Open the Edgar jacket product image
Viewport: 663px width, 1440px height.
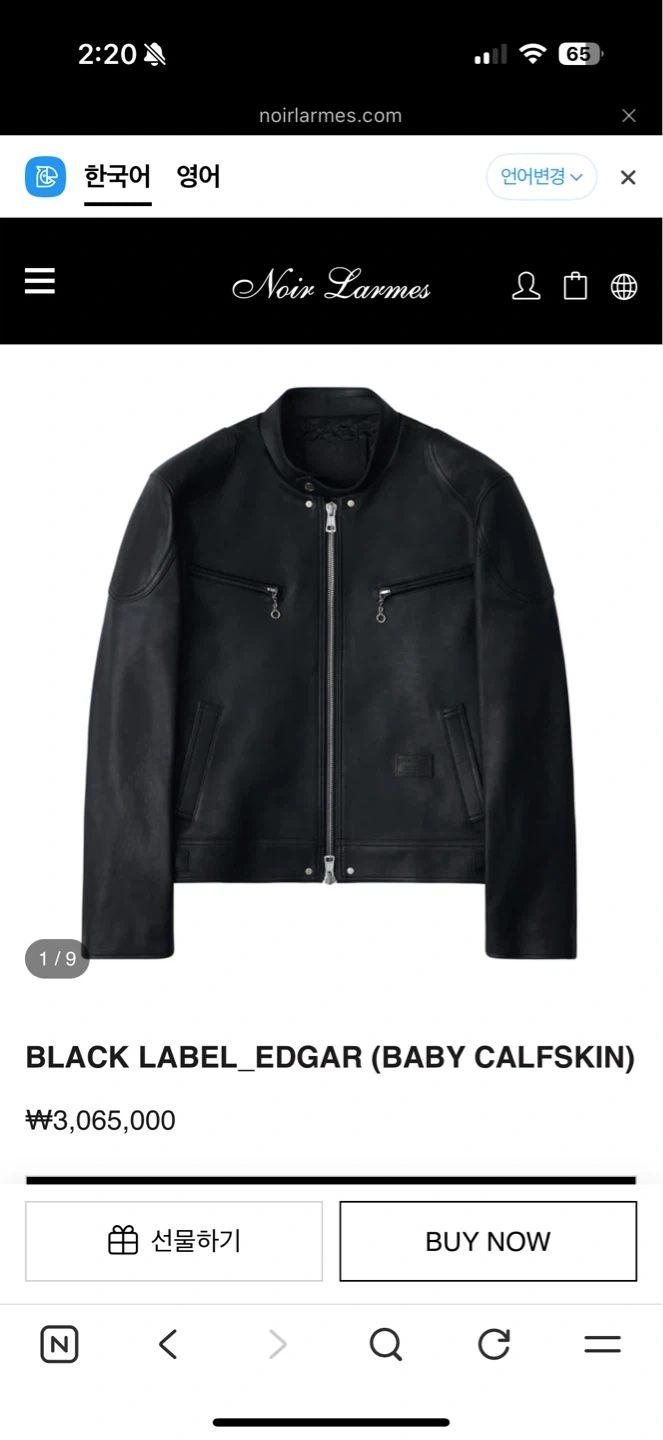point(331,672)
